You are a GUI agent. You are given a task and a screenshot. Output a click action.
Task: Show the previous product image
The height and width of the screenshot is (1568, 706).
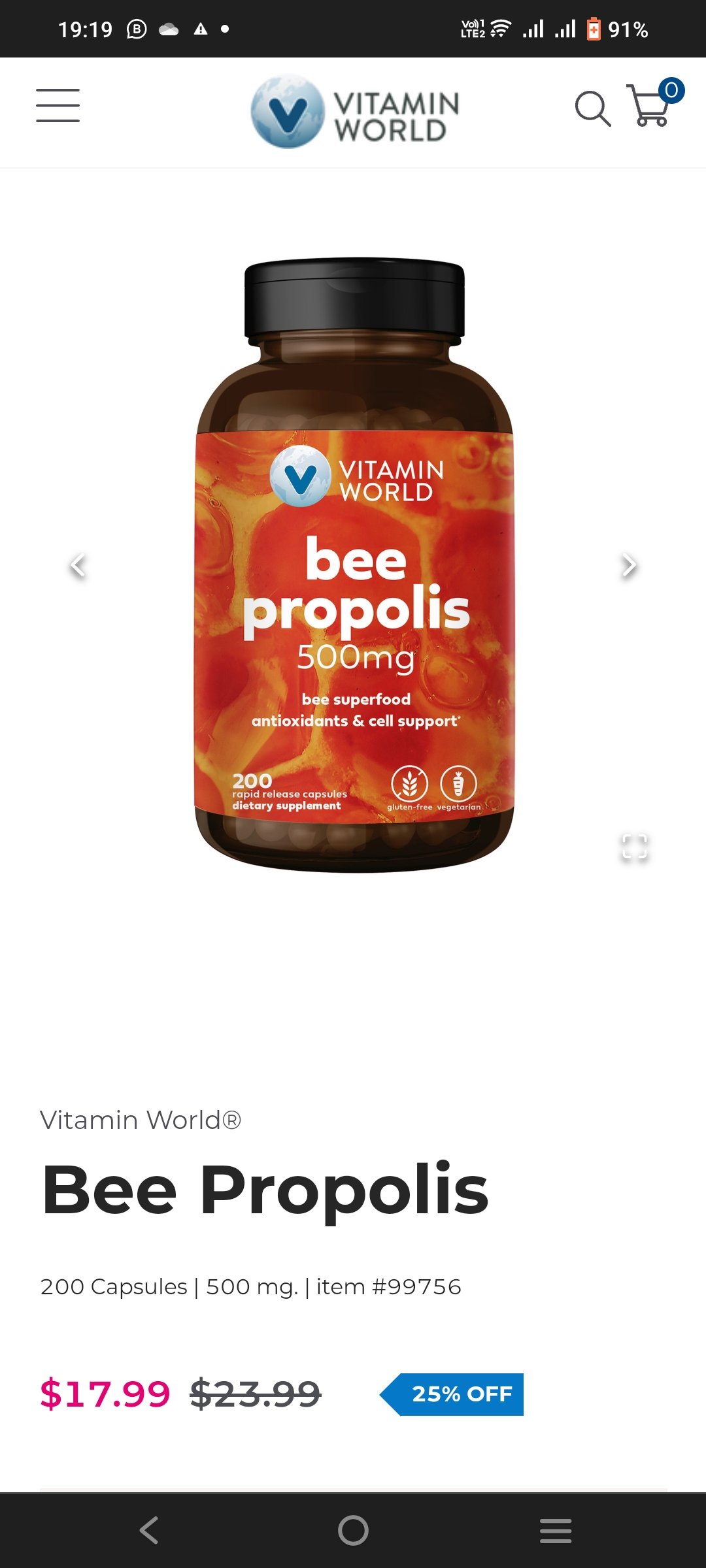click(78, 565)
